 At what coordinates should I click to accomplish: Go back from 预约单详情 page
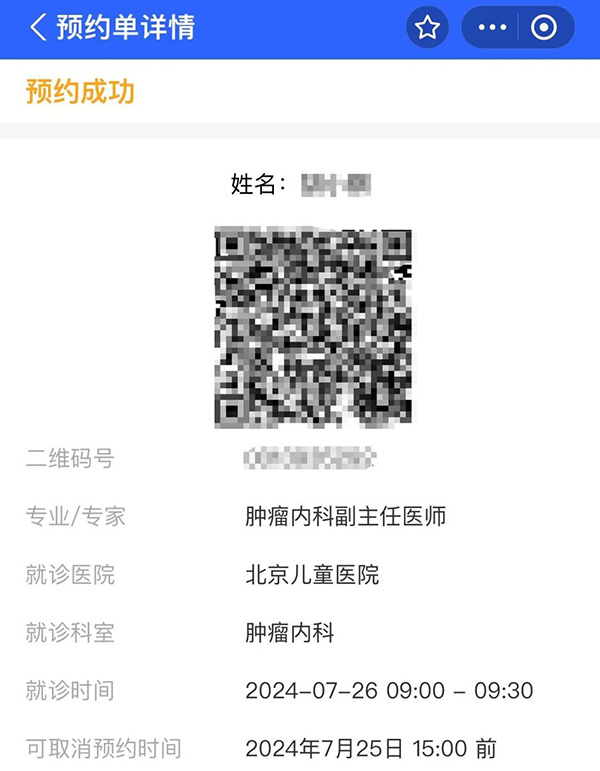coord(38,27)
